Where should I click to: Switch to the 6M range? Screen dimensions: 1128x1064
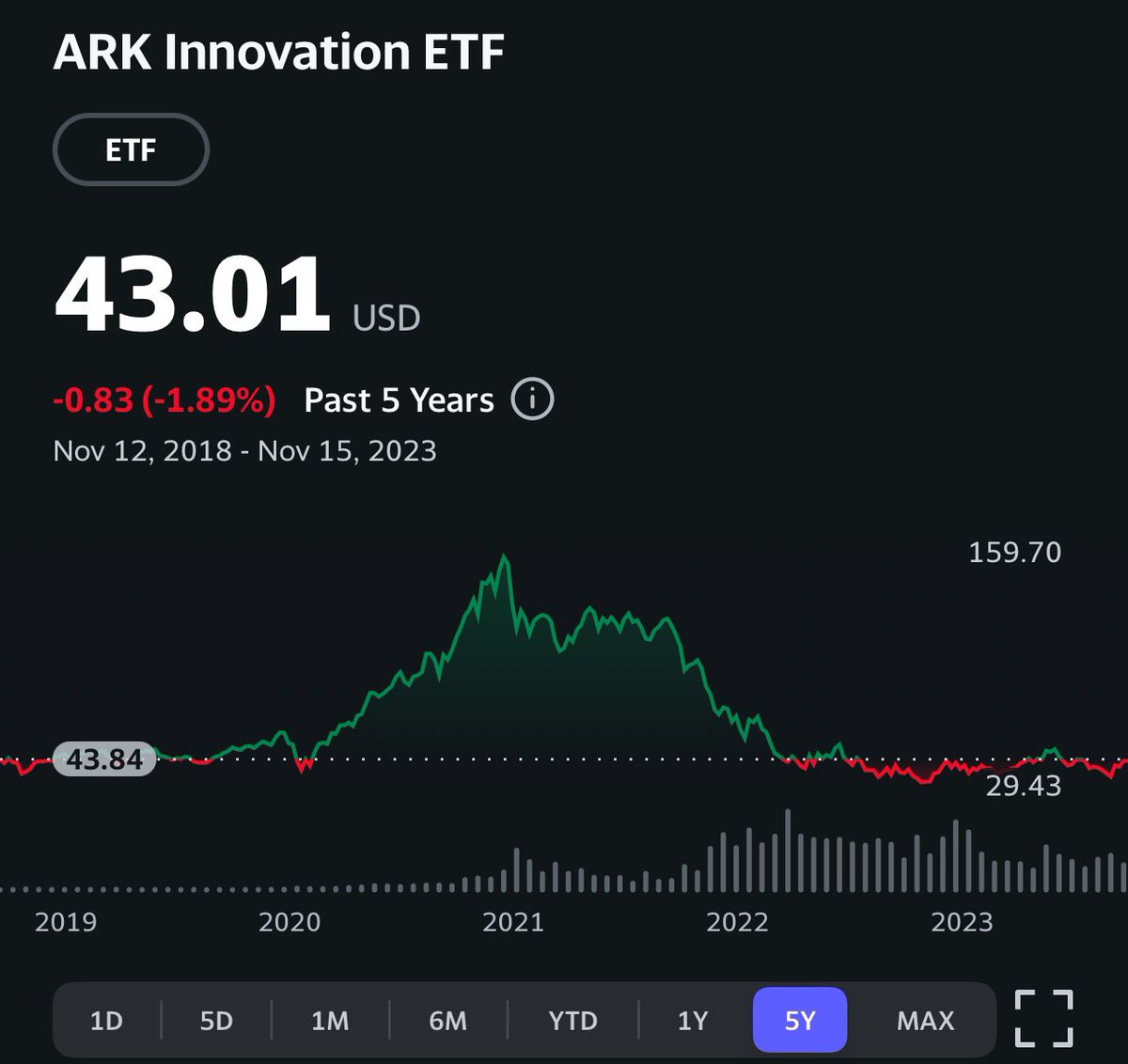tap(447, 1020)
